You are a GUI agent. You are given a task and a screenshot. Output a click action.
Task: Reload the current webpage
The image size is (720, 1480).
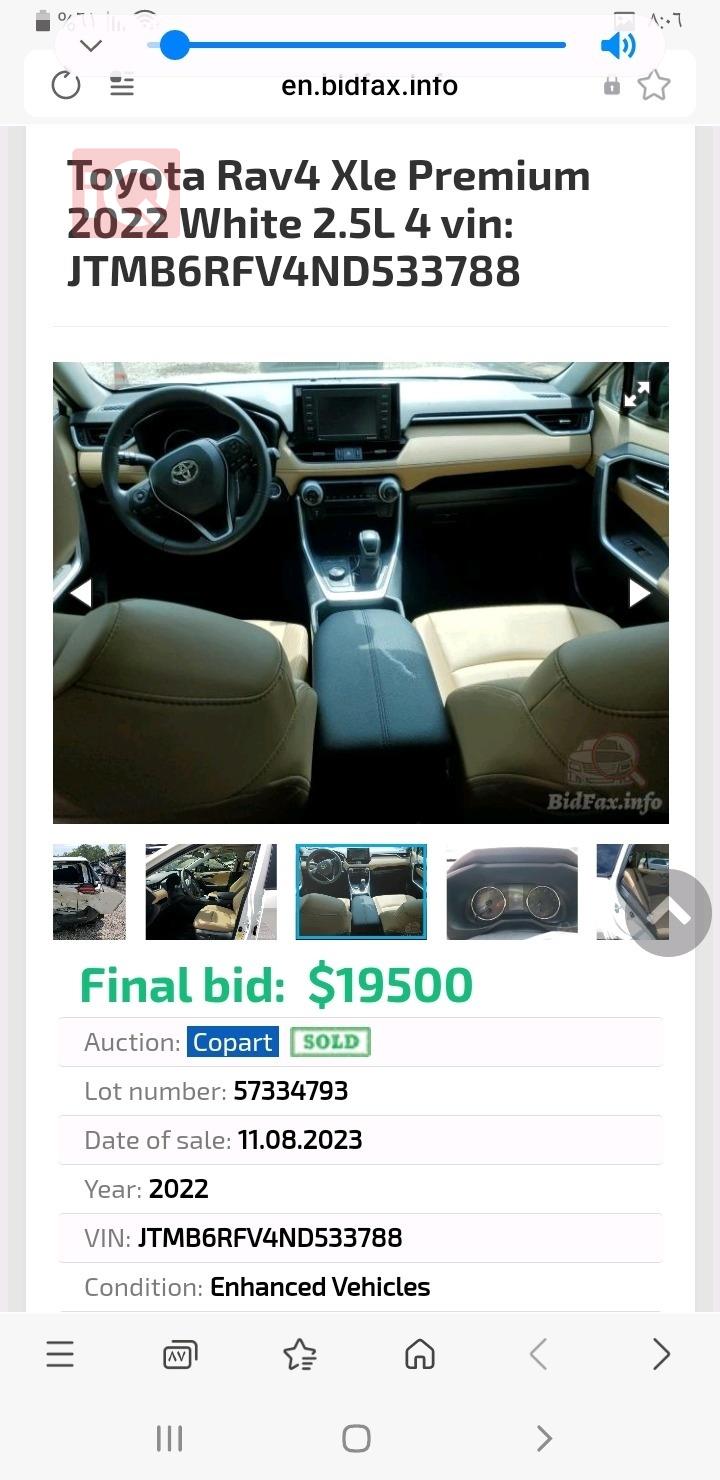click(66, 85)
